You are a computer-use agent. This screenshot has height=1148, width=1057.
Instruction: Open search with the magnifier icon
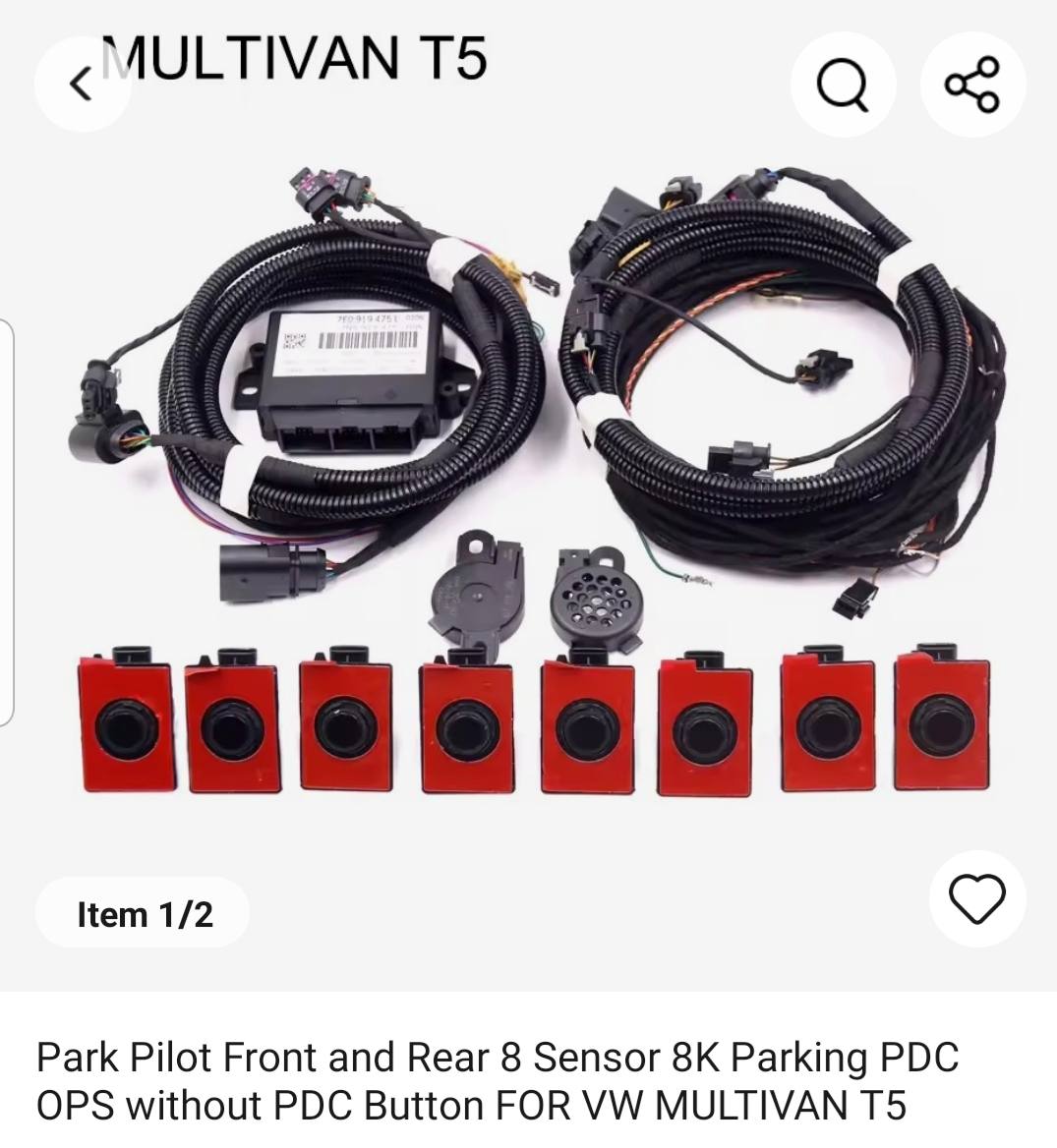[x=844, y=85]
